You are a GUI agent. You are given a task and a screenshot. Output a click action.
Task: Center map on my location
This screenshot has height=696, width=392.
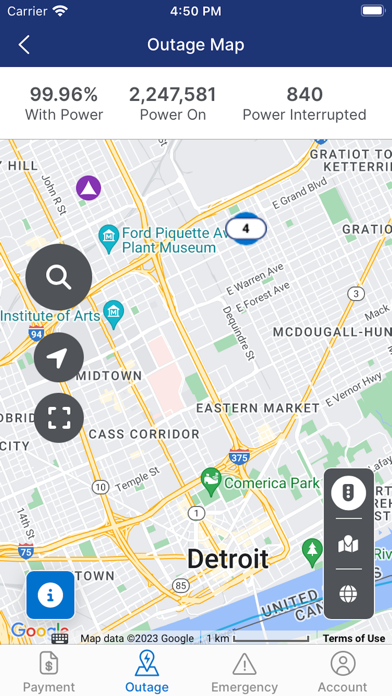(59, 357)
